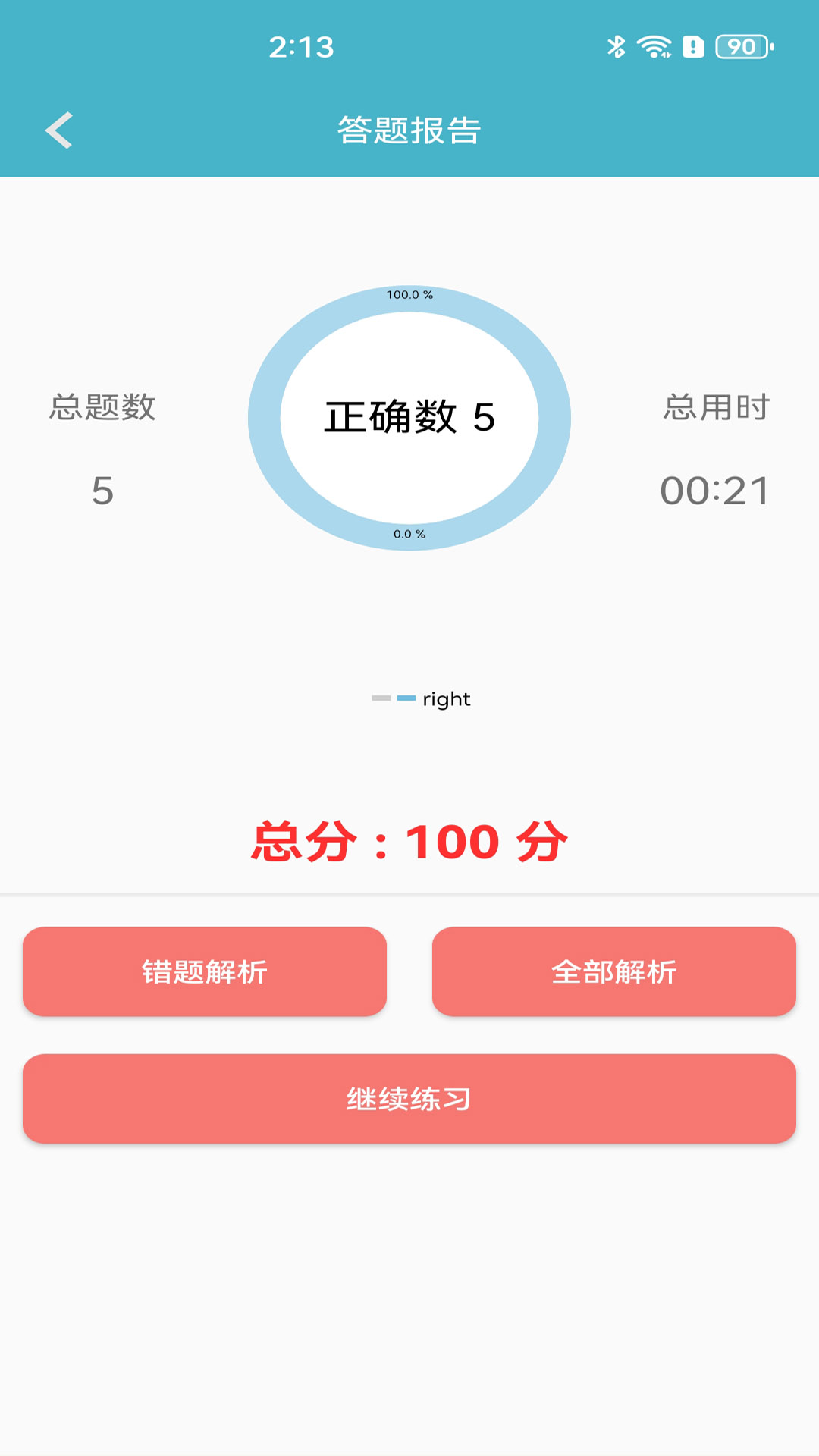Image resolution: width=819 pixels, height=1456 pixels.
Task: Click the SIM card status icon
Action: click(692, 45)
